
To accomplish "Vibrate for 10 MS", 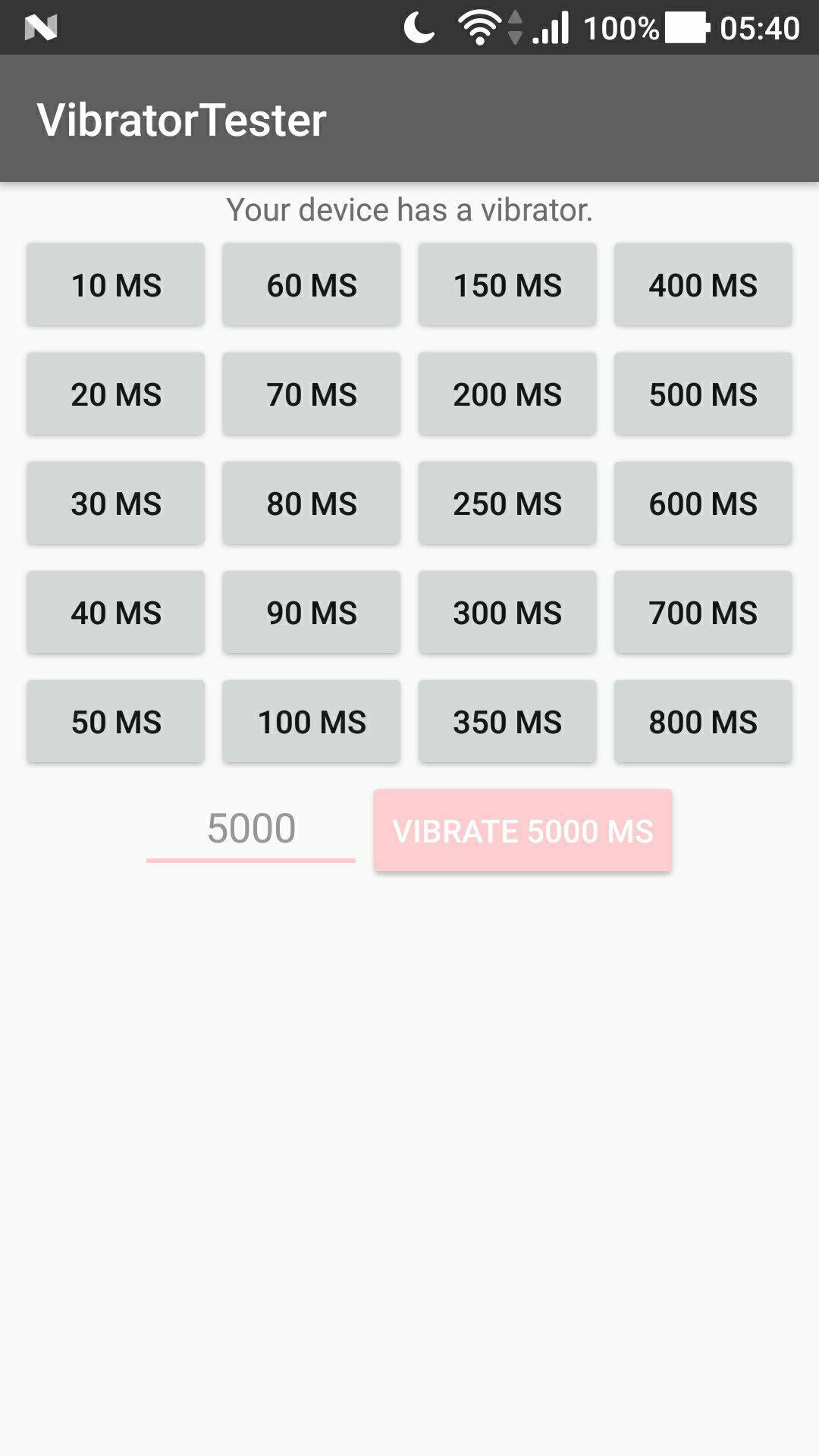I will pyautogui.click(x=115, y=284).
